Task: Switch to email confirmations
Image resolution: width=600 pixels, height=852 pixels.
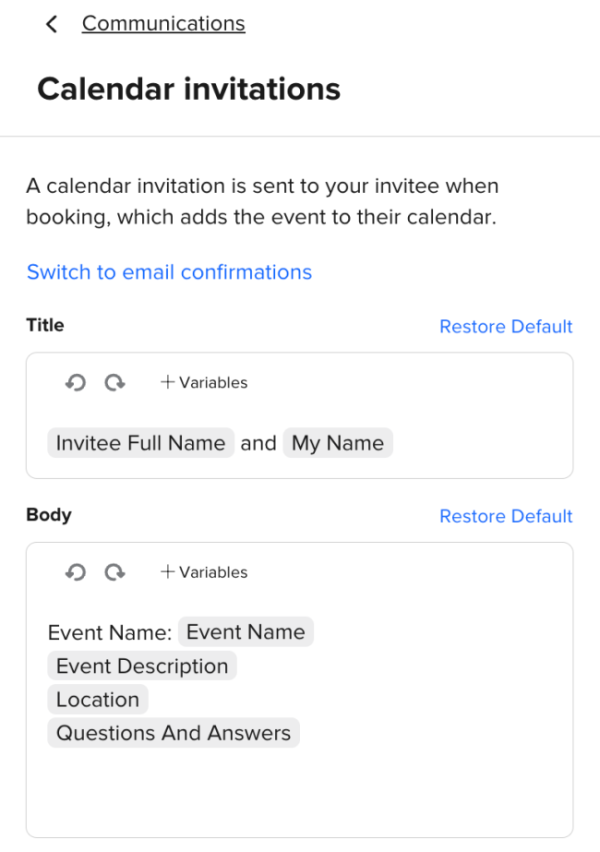Action: (x=169, y=272)
